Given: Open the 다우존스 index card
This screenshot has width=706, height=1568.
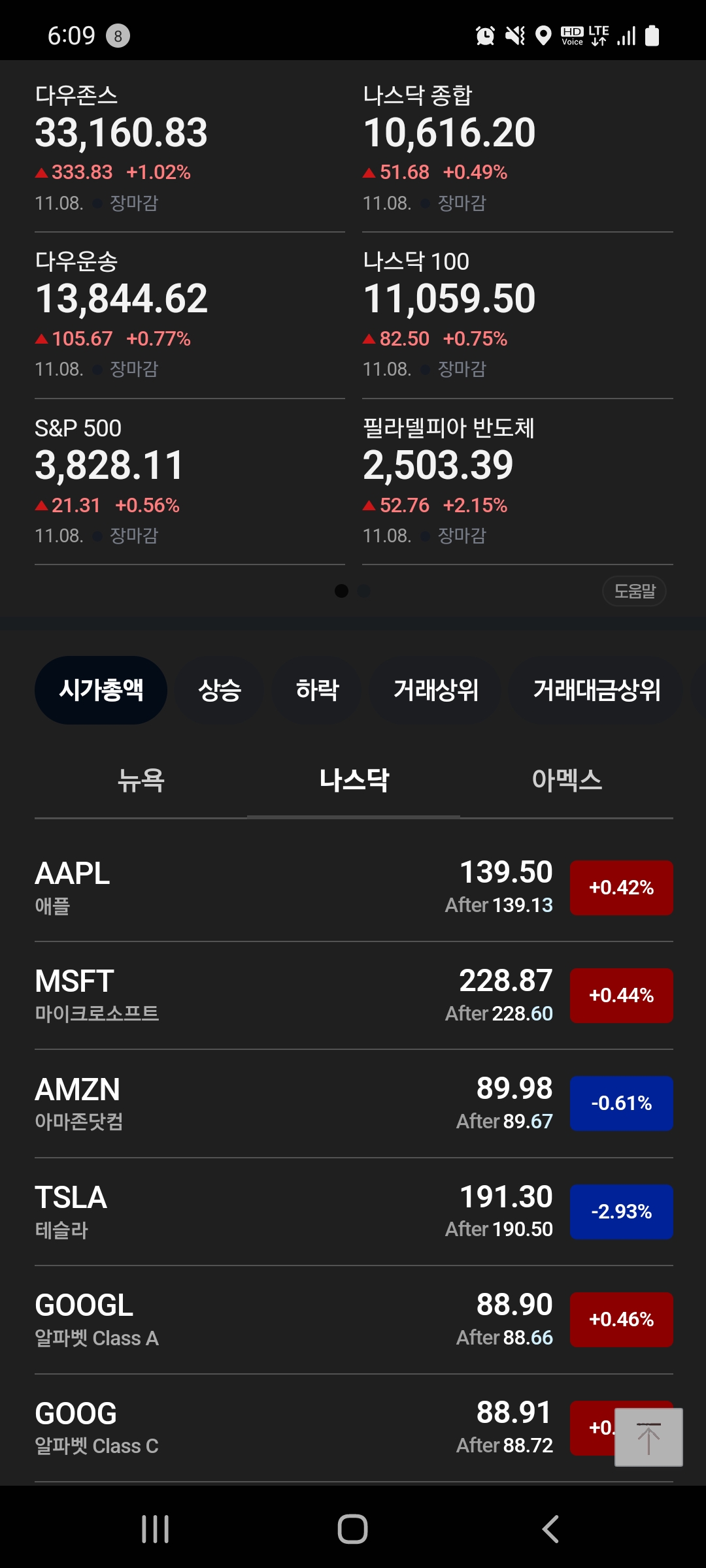Looking at the screenshot, I should (190, 149).
